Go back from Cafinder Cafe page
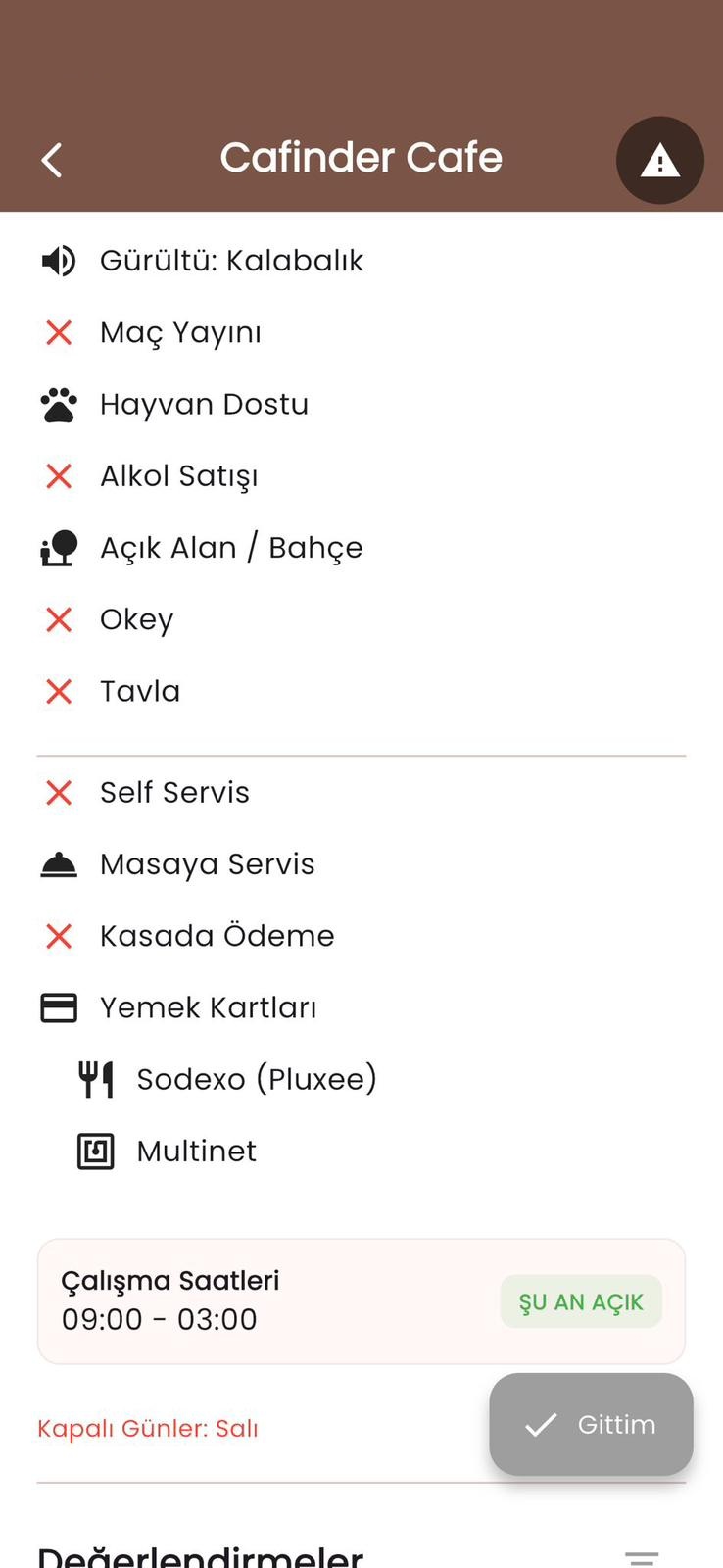This screenshot has width=723, height=1568. (52, 160)
